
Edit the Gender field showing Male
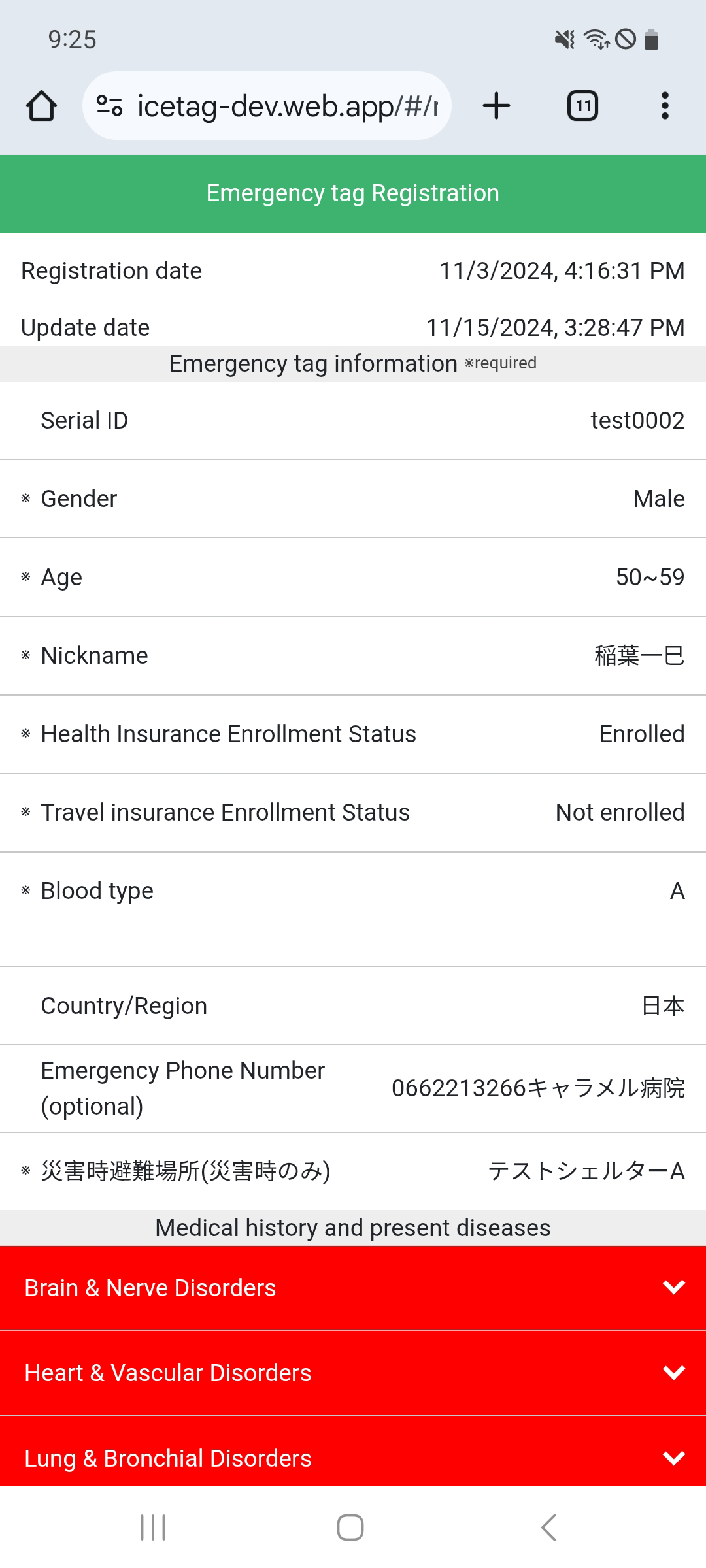click(353, 499)
